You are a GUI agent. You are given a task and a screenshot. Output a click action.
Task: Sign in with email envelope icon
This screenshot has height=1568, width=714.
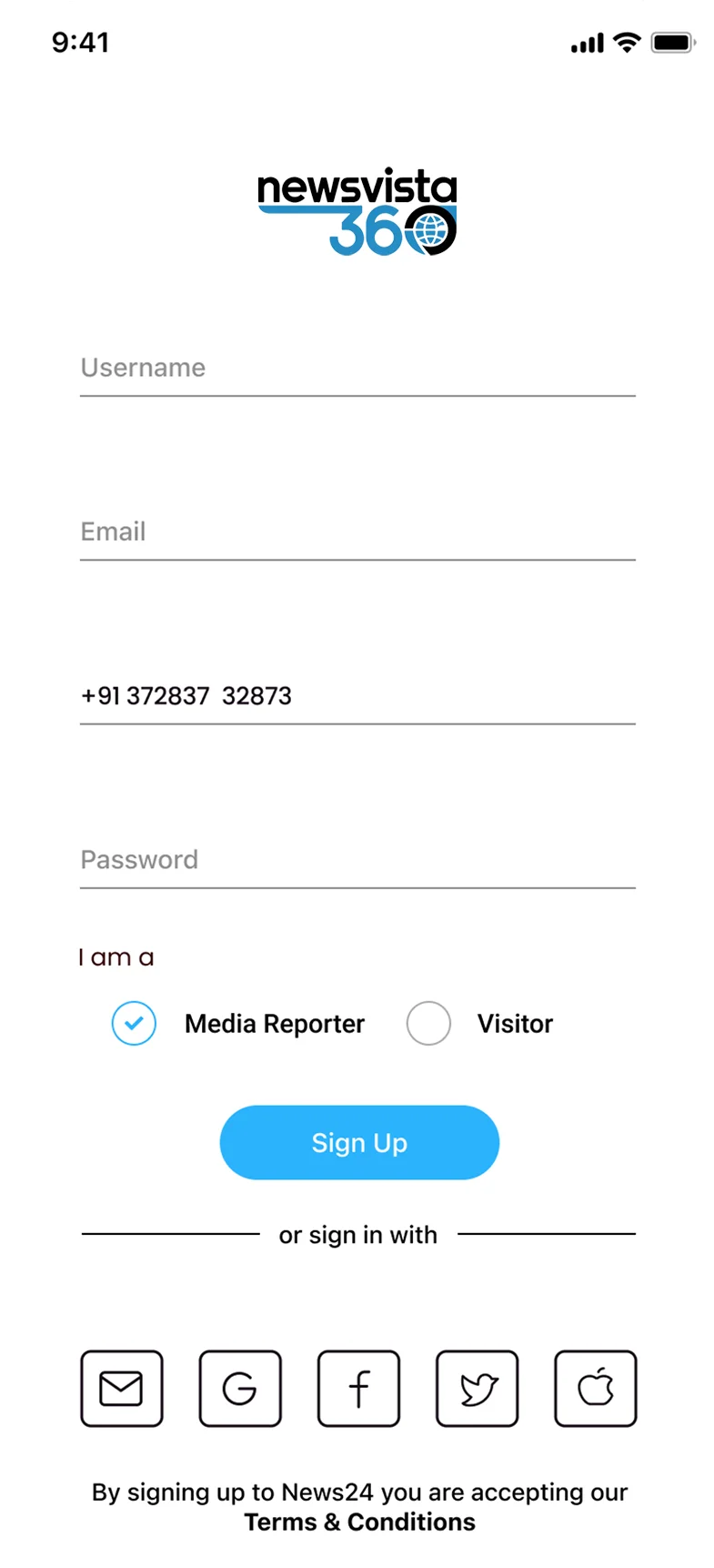122,1389
